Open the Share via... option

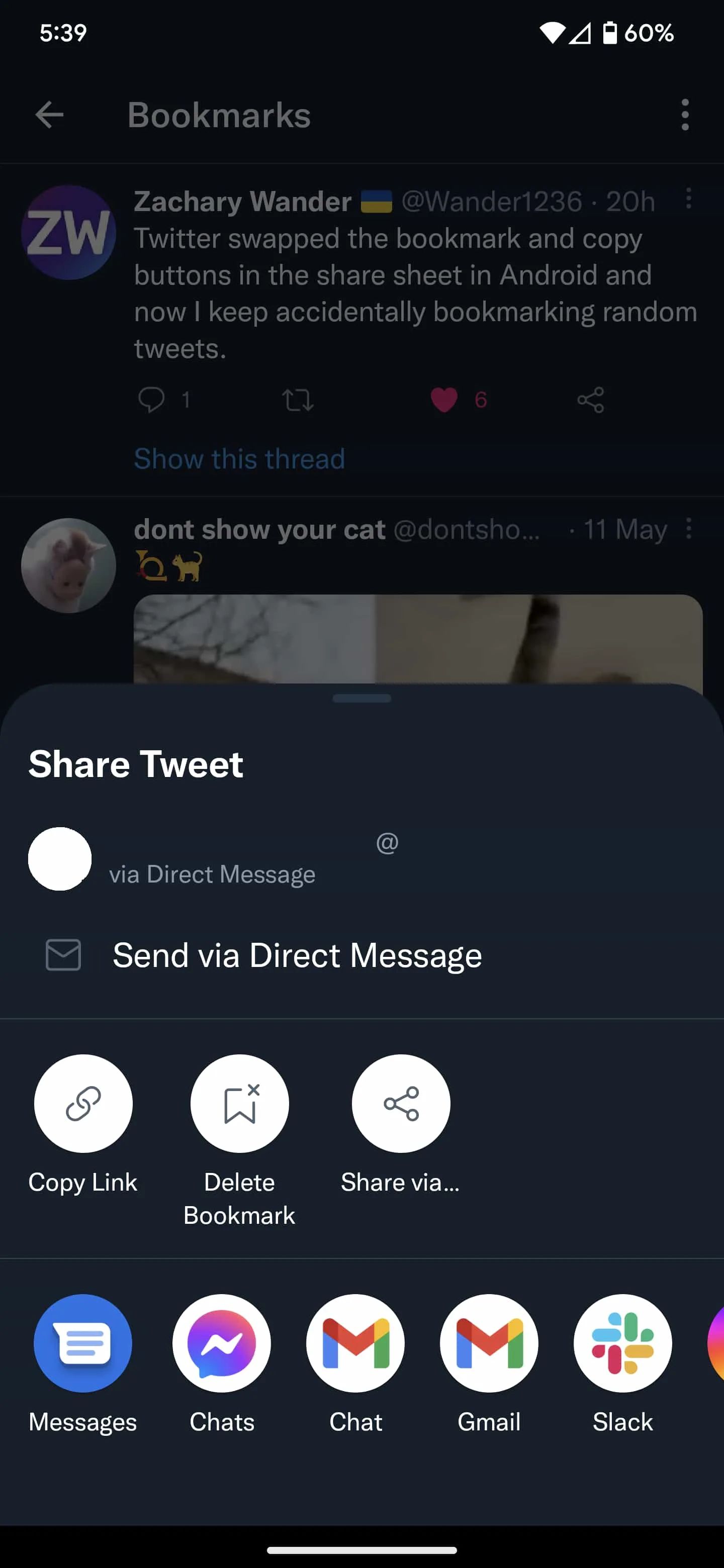[401, 1103]
